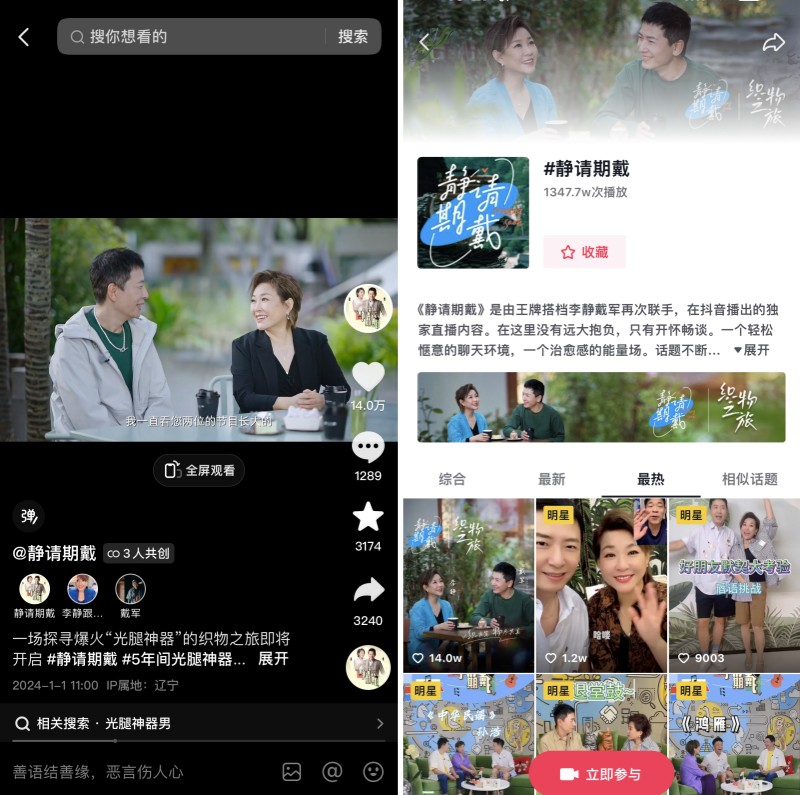The width and height of the screenshot is (800, 795).
Task: Share the video showing 3240 shares
Action: (x=368, y=590)
